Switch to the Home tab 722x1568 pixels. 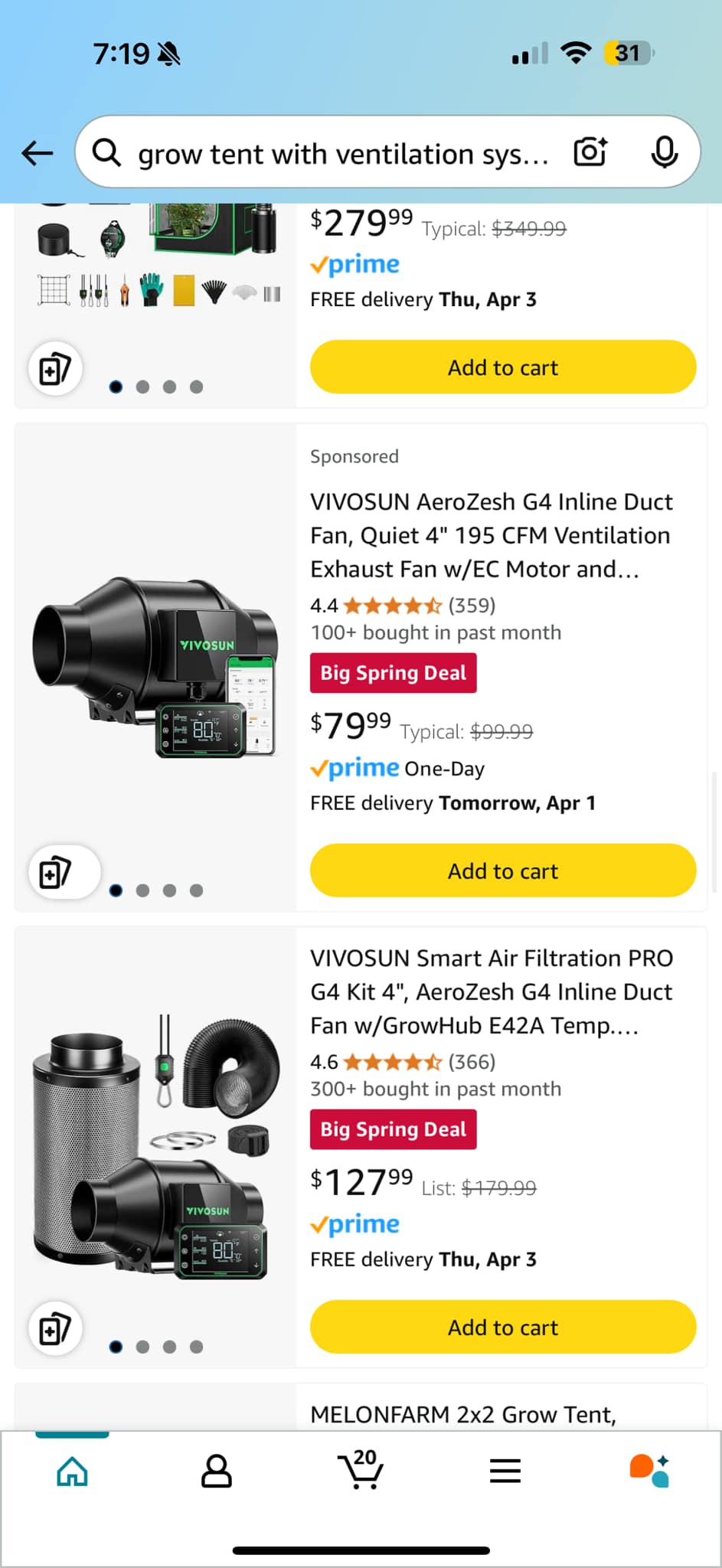[x=72, y=1471]
